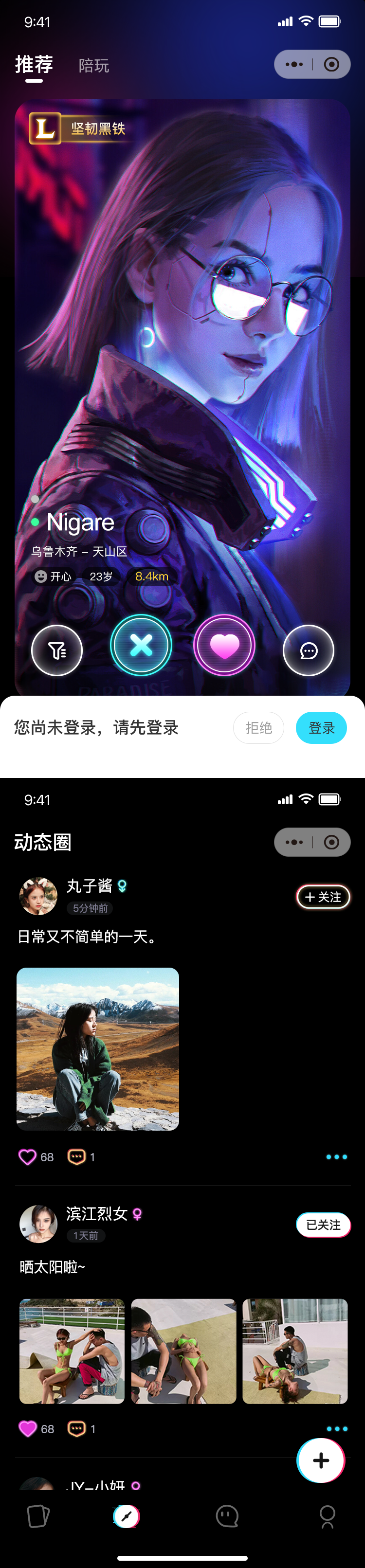Switch to the 陪玩 tab
This screenshot has height=1568, width=365.
point(94,66)
